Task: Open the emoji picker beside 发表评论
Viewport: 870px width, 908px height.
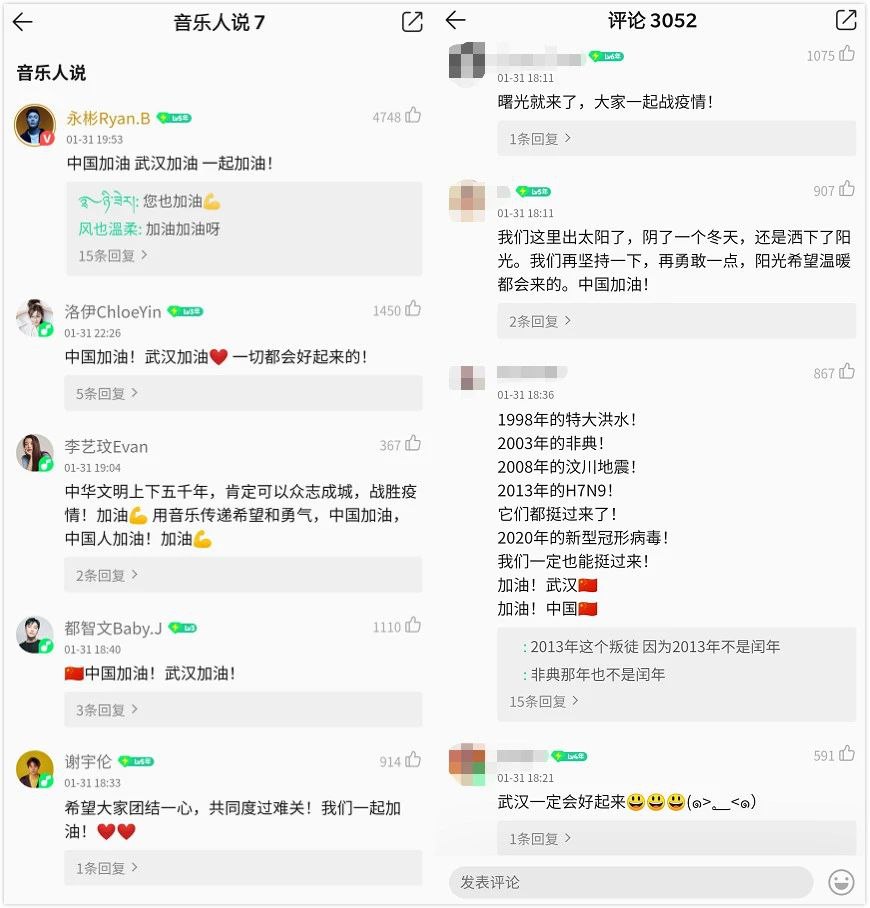Action: 842,882
